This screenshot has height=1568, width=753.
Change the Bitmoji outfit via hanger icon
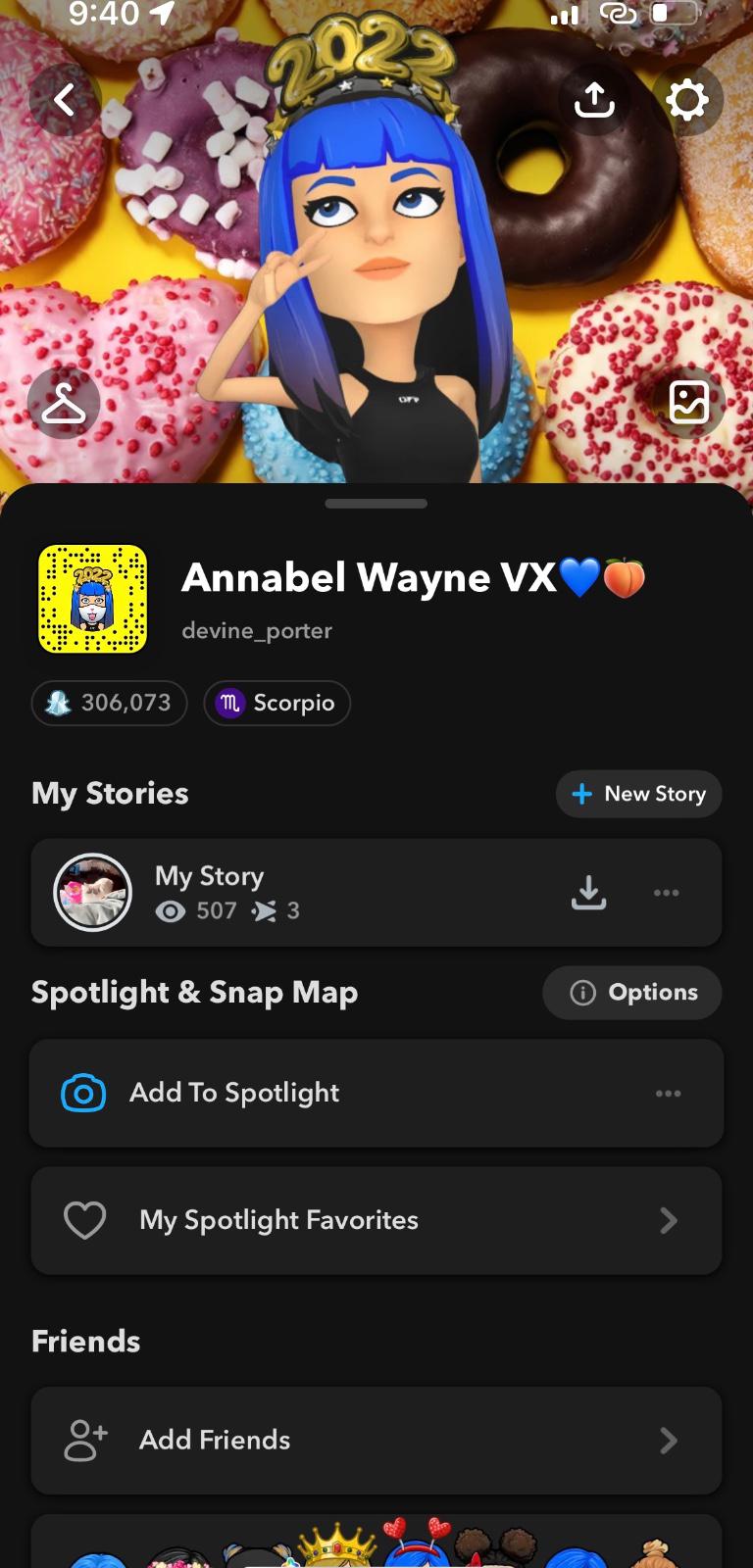click(x=64, y=403)
